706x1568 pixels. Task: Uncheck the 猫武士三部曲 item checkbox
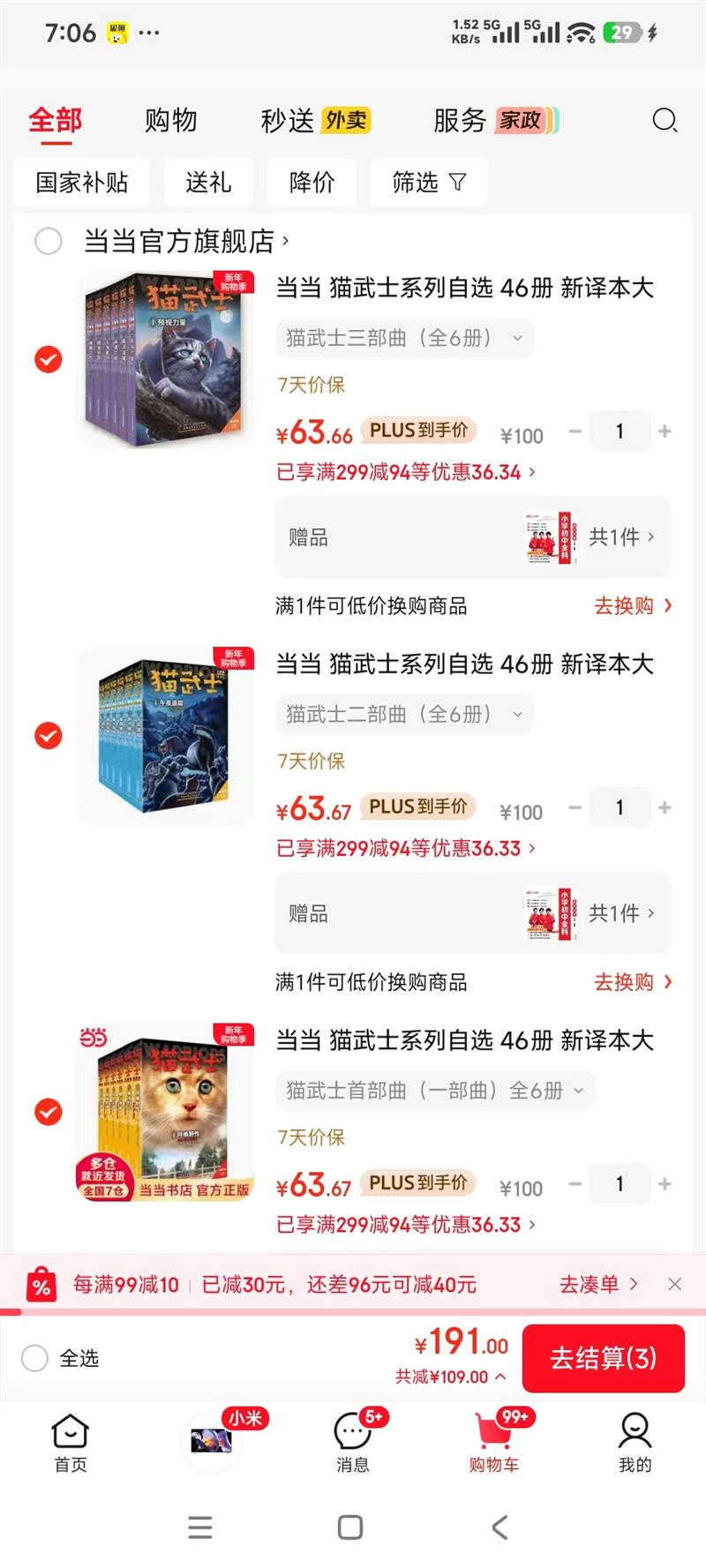coord(49,359)
